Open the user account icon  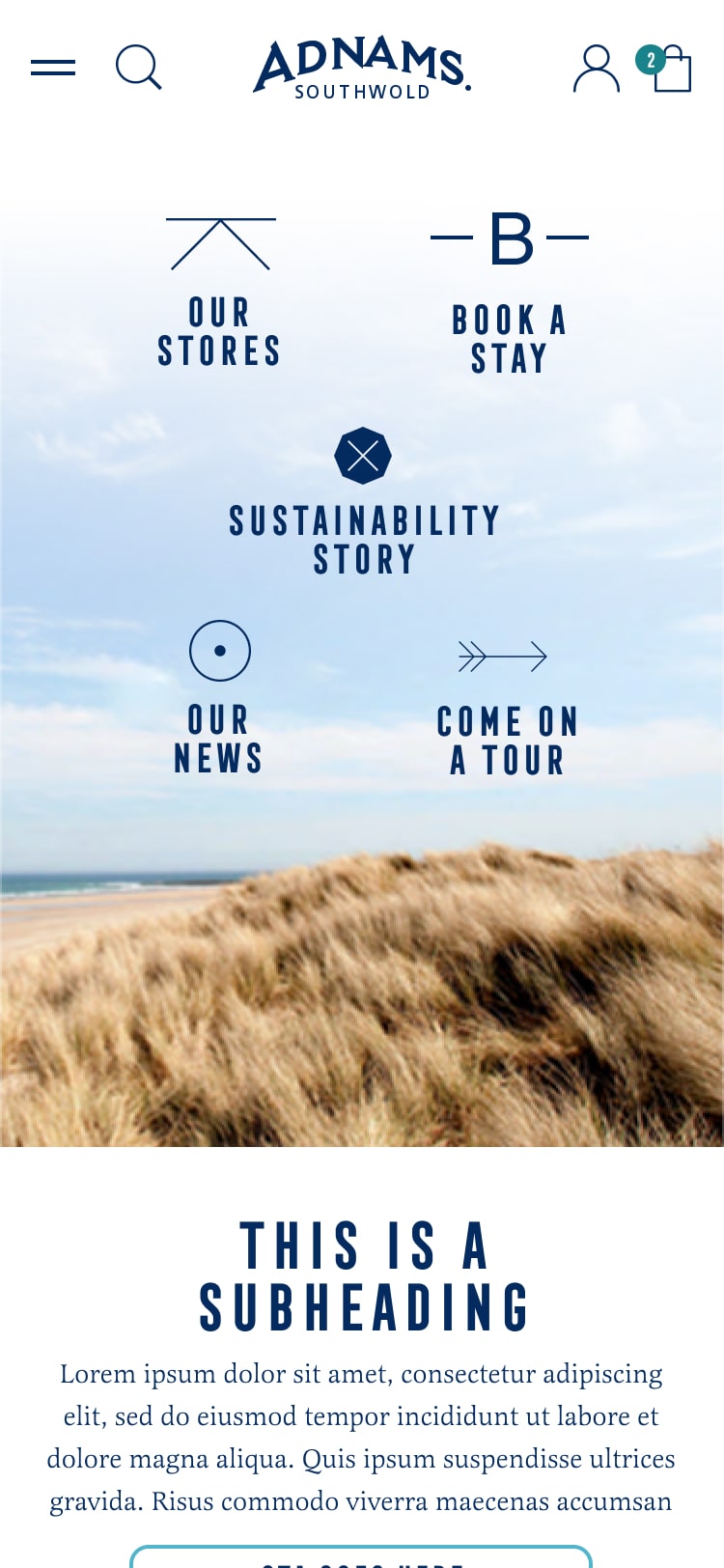click(597, 69)
